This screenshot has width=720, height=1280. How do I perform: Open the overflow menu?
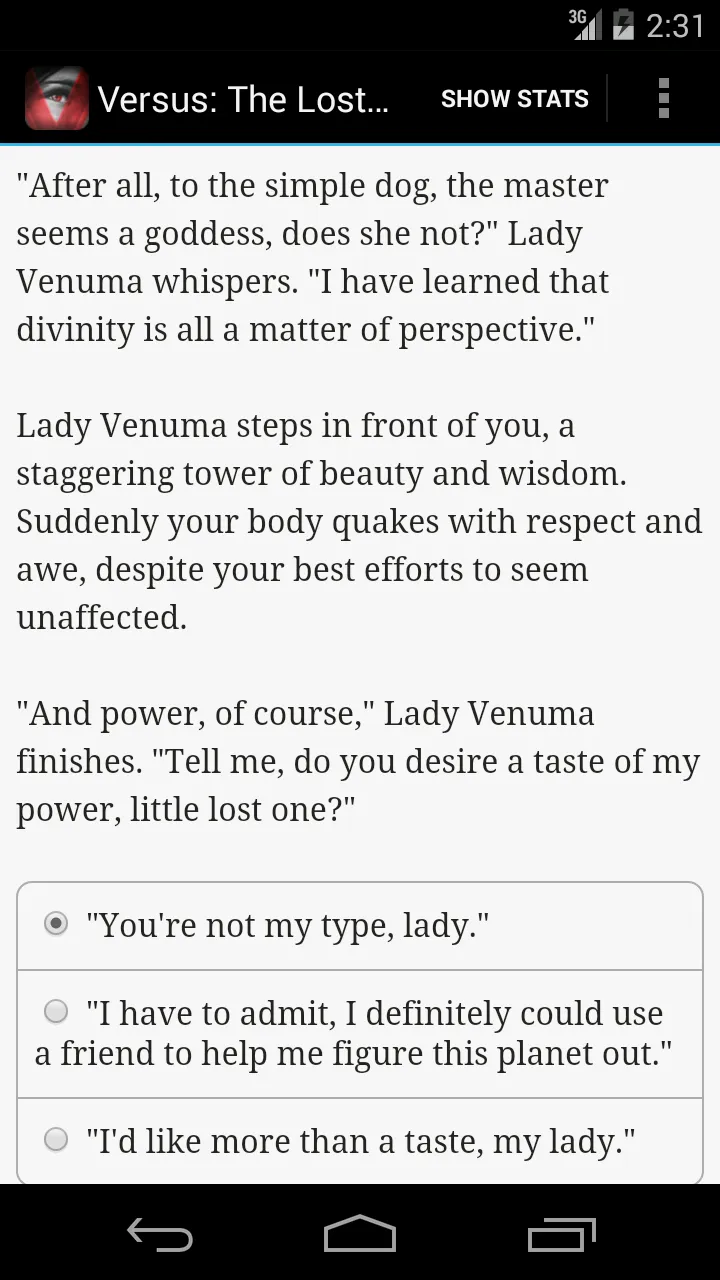pos(663,99)
